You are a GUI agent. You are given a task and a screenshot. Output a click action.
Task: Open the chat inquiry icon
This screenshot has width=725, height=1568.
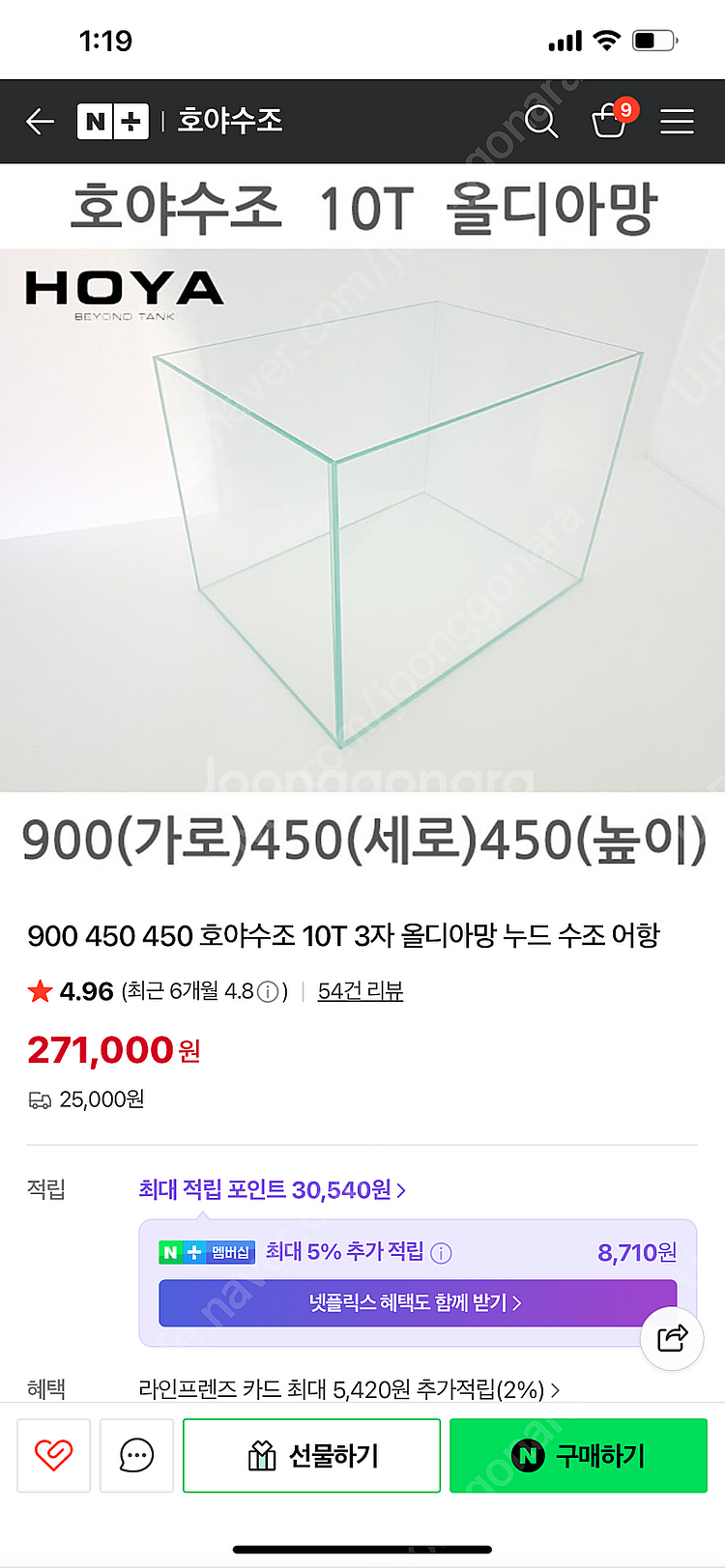(136, 1456)
